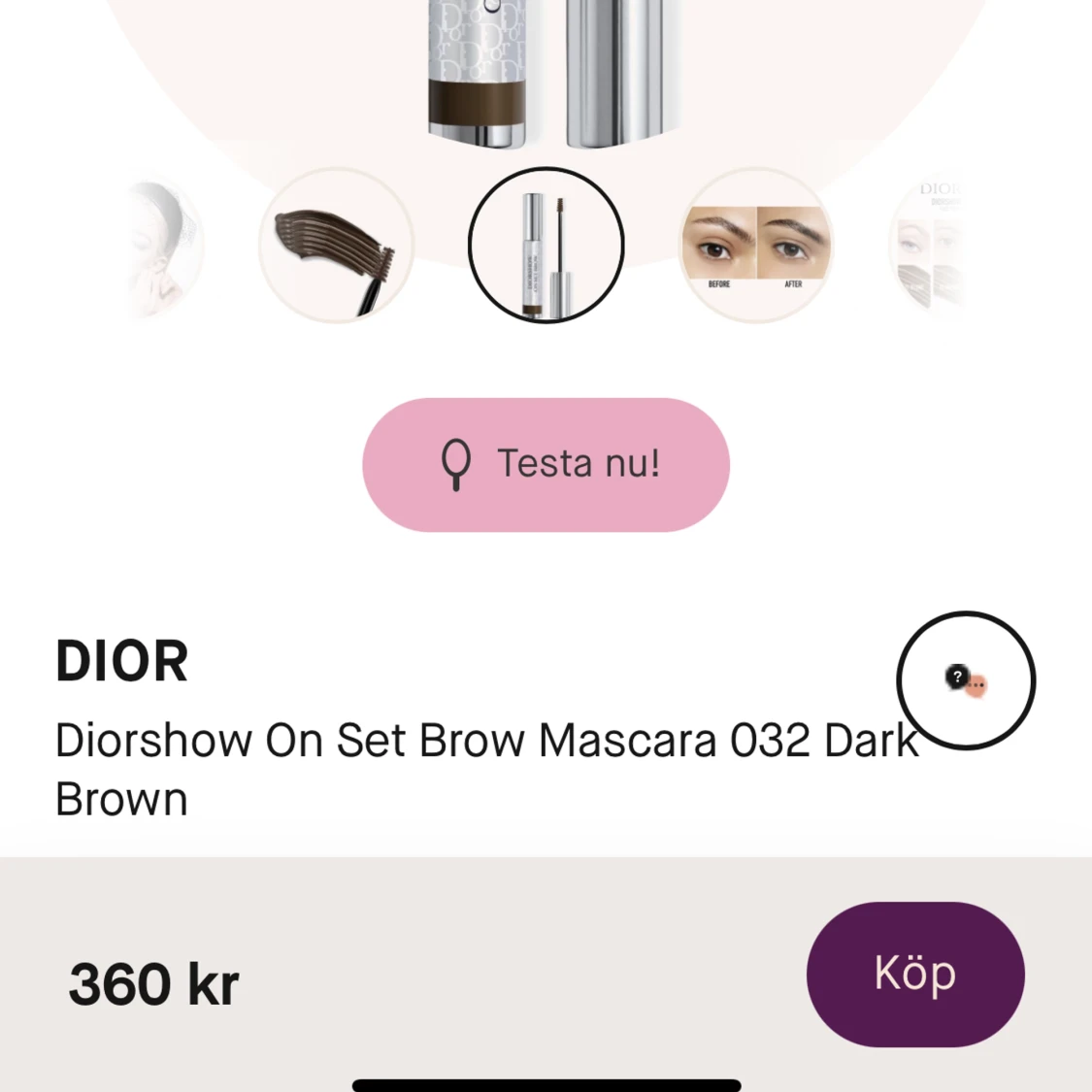The image size is (1092, 1092).
Task: View the brush close-up thumbnail
Action: click(x=336, y=245)
